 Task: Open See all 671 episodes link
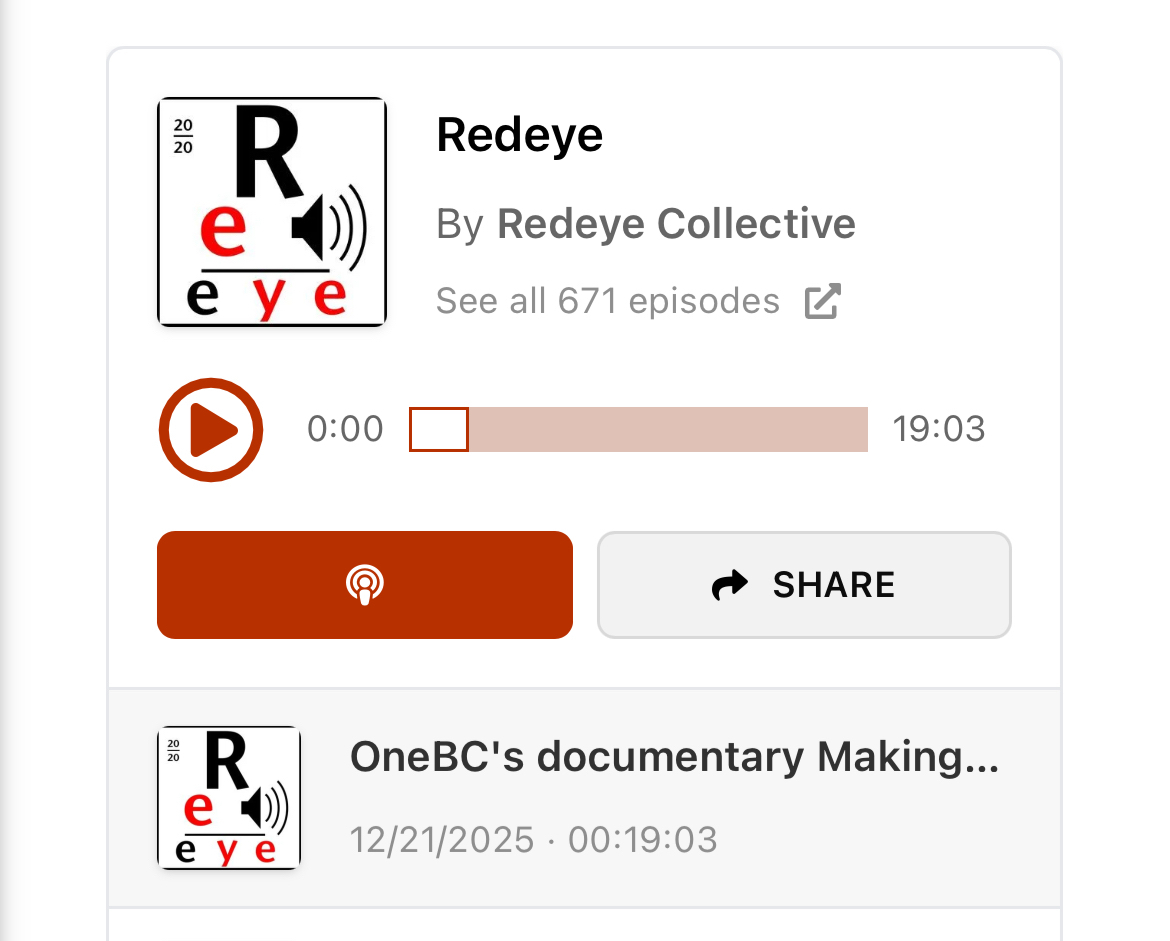[x=638, y=301]
